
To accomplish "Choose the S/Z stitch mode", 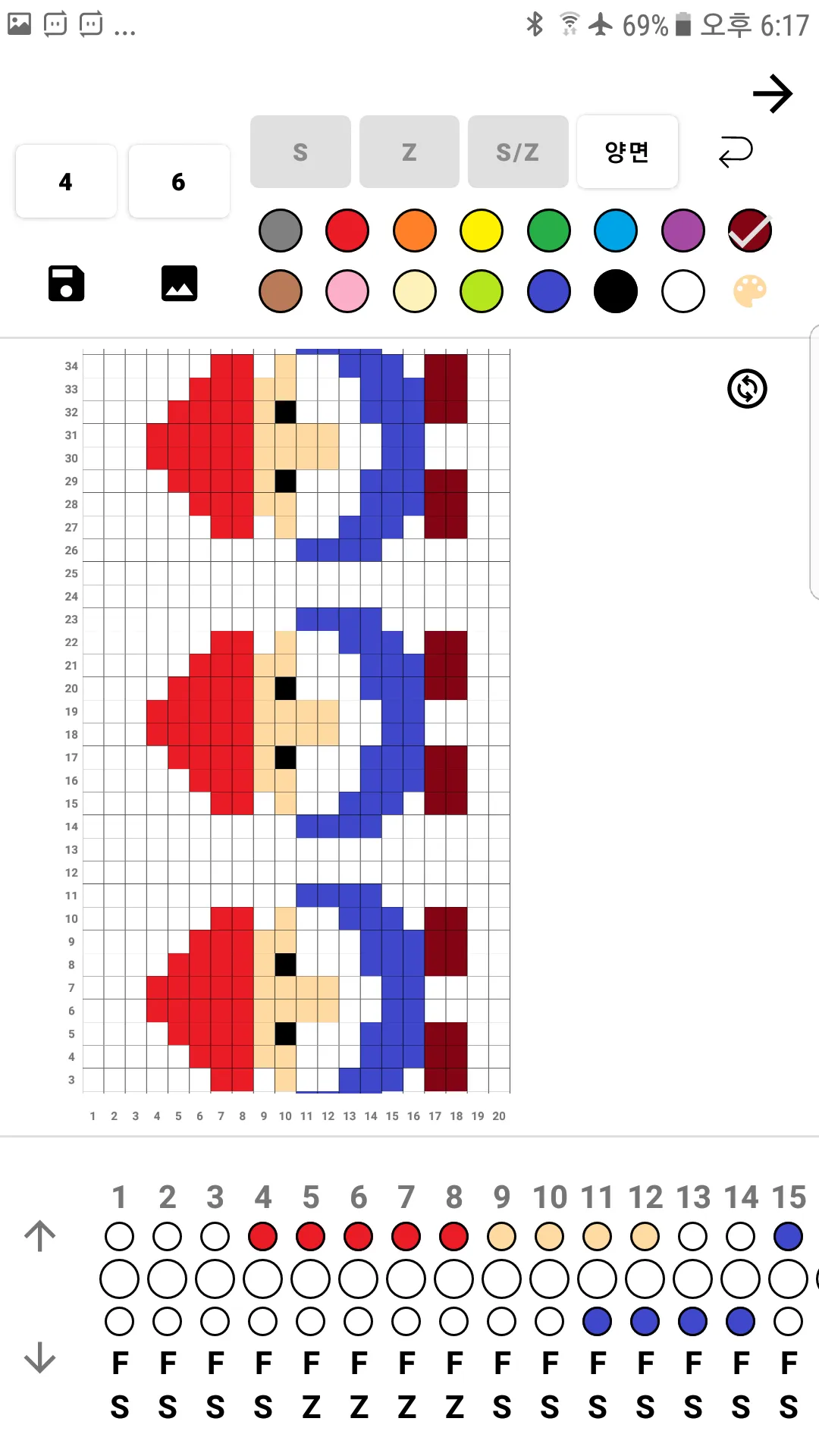I will click(518, 152).
